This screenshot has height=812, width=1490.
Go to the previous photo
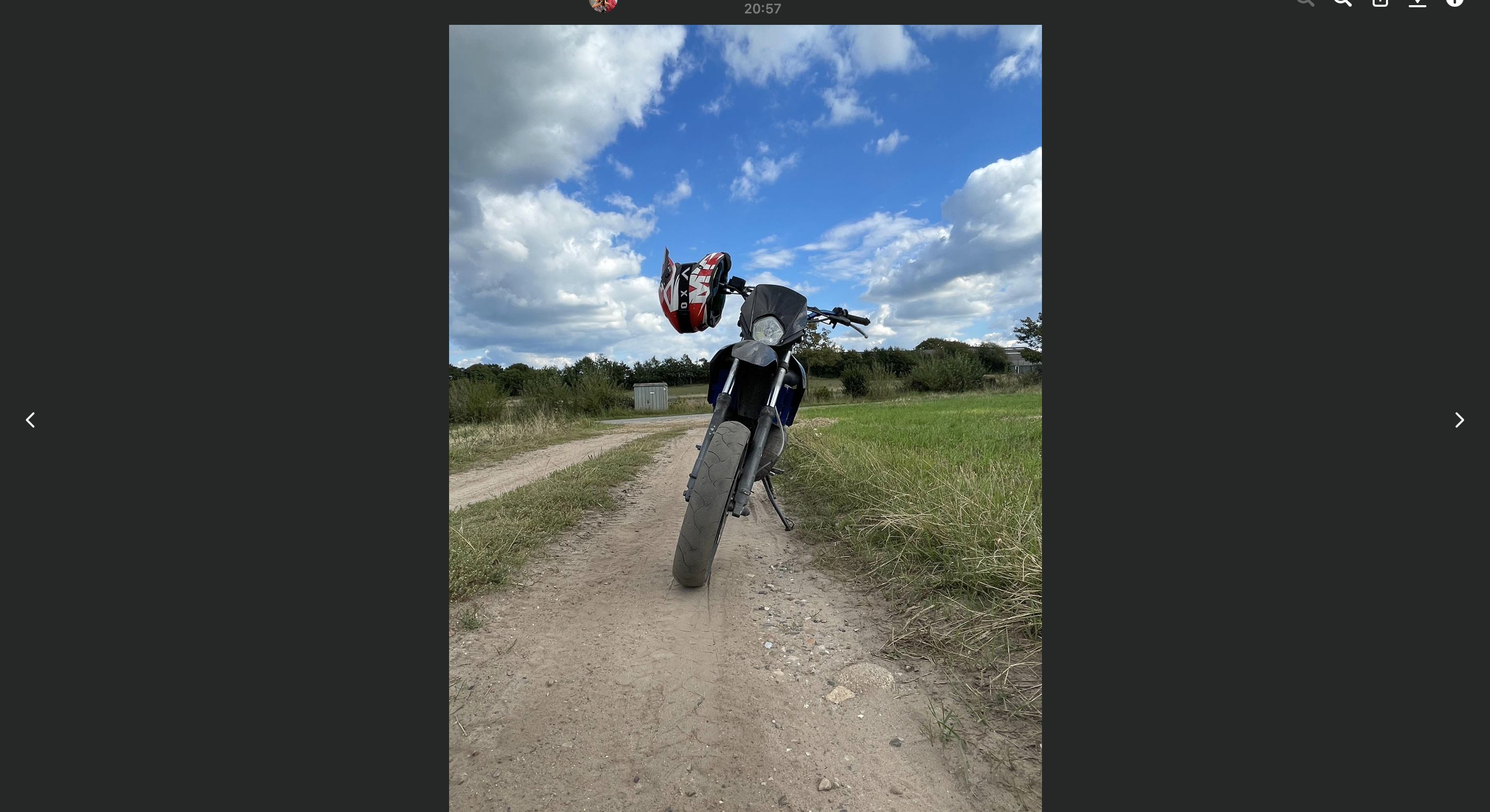pos(31,420)
